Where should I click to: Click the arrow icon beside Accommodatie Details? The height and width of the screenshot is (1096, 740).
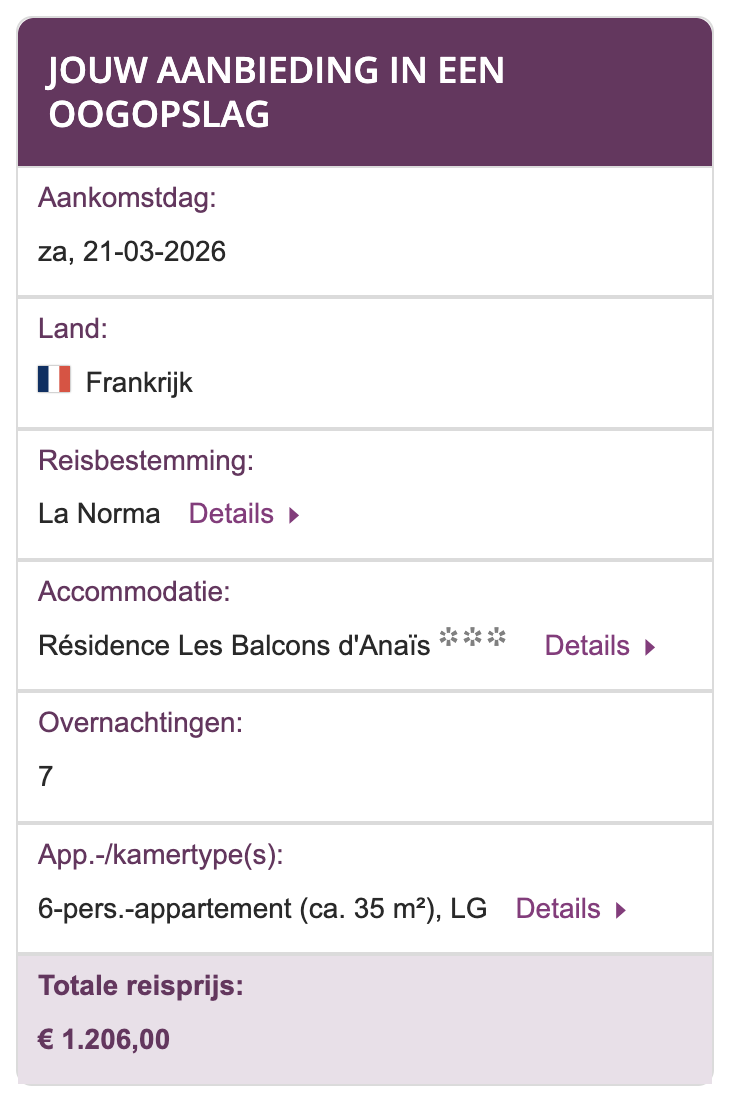click(650, 647)
